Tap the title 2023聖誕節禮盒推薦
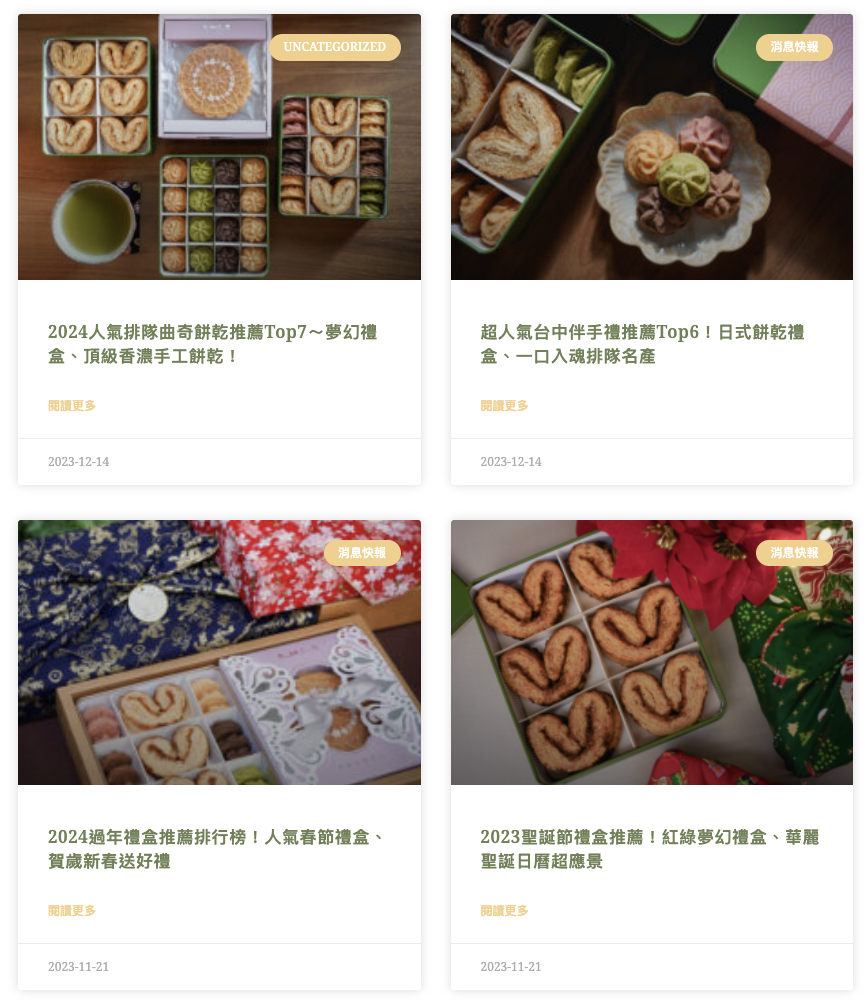868x1006 pixels. 644,849
